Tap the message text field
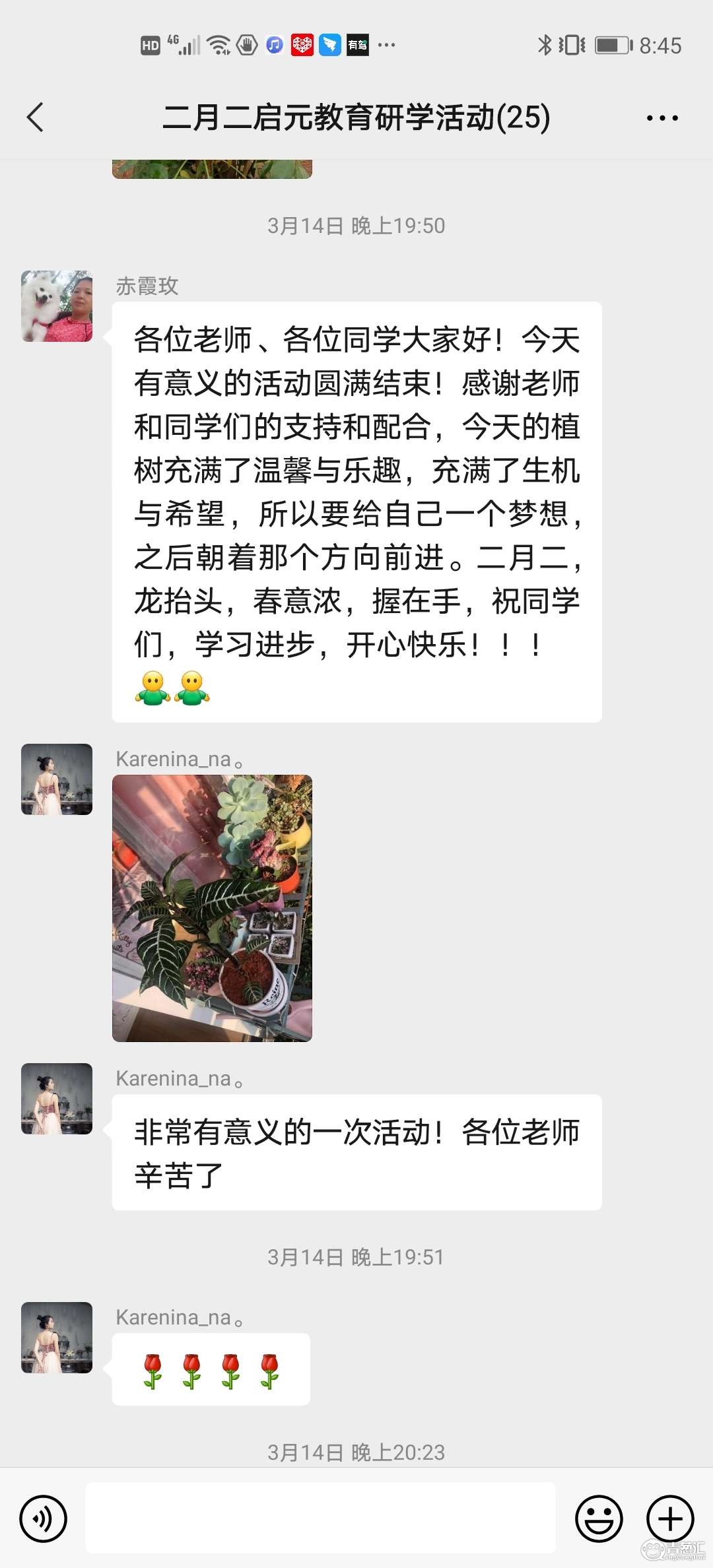 321,1518
